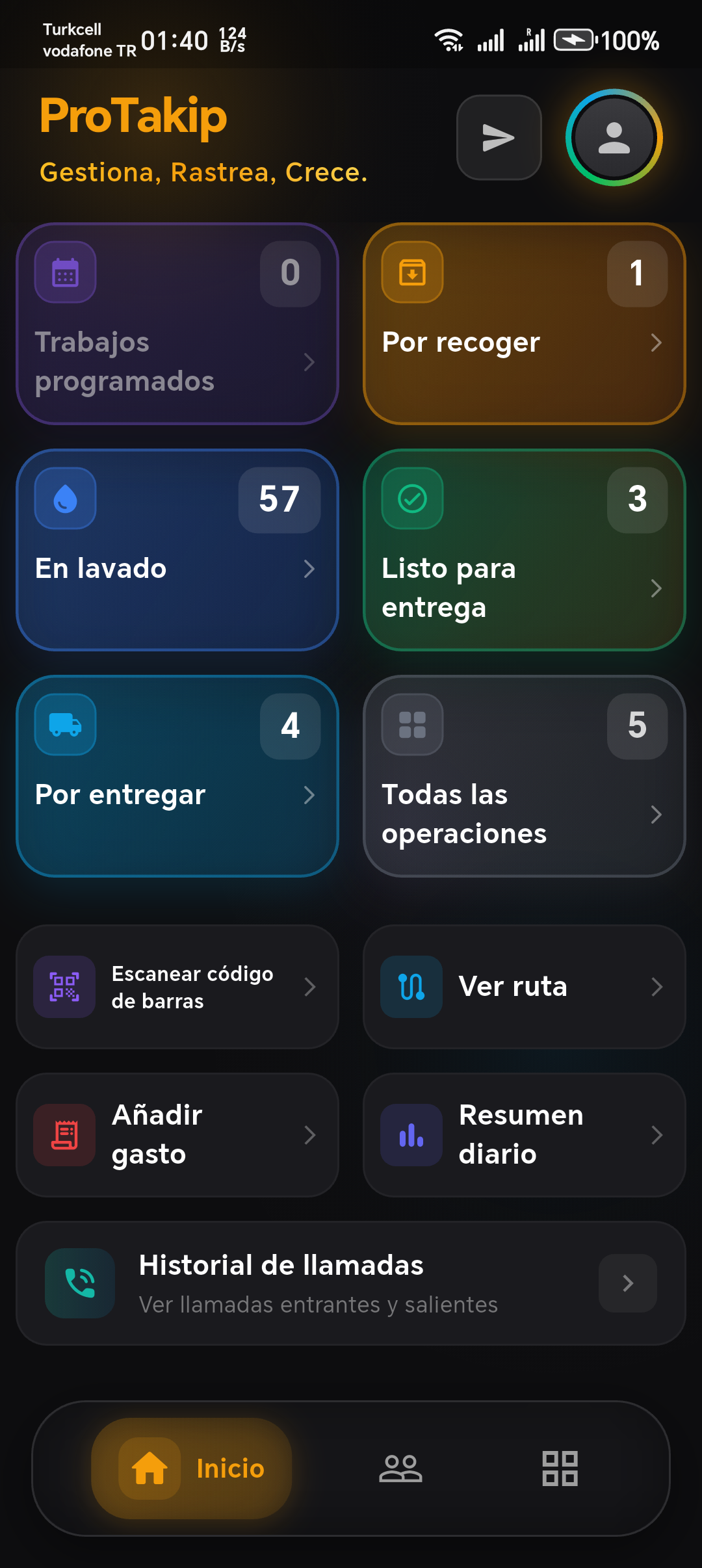Expand the Historial de llamadas arrow
The image size is (702, 1568).
click(627, 1284)
